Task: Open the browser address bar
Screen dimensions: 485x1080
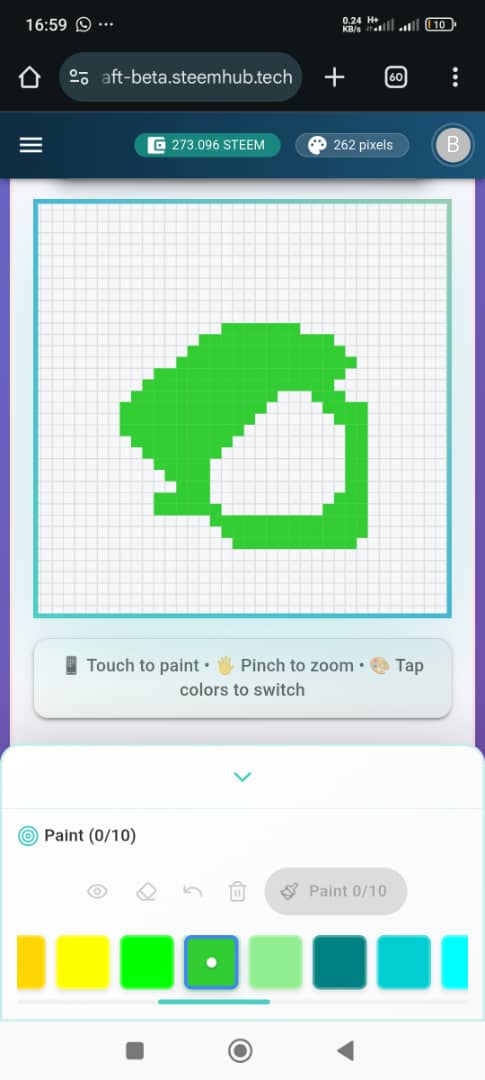Action: (180, 77)
